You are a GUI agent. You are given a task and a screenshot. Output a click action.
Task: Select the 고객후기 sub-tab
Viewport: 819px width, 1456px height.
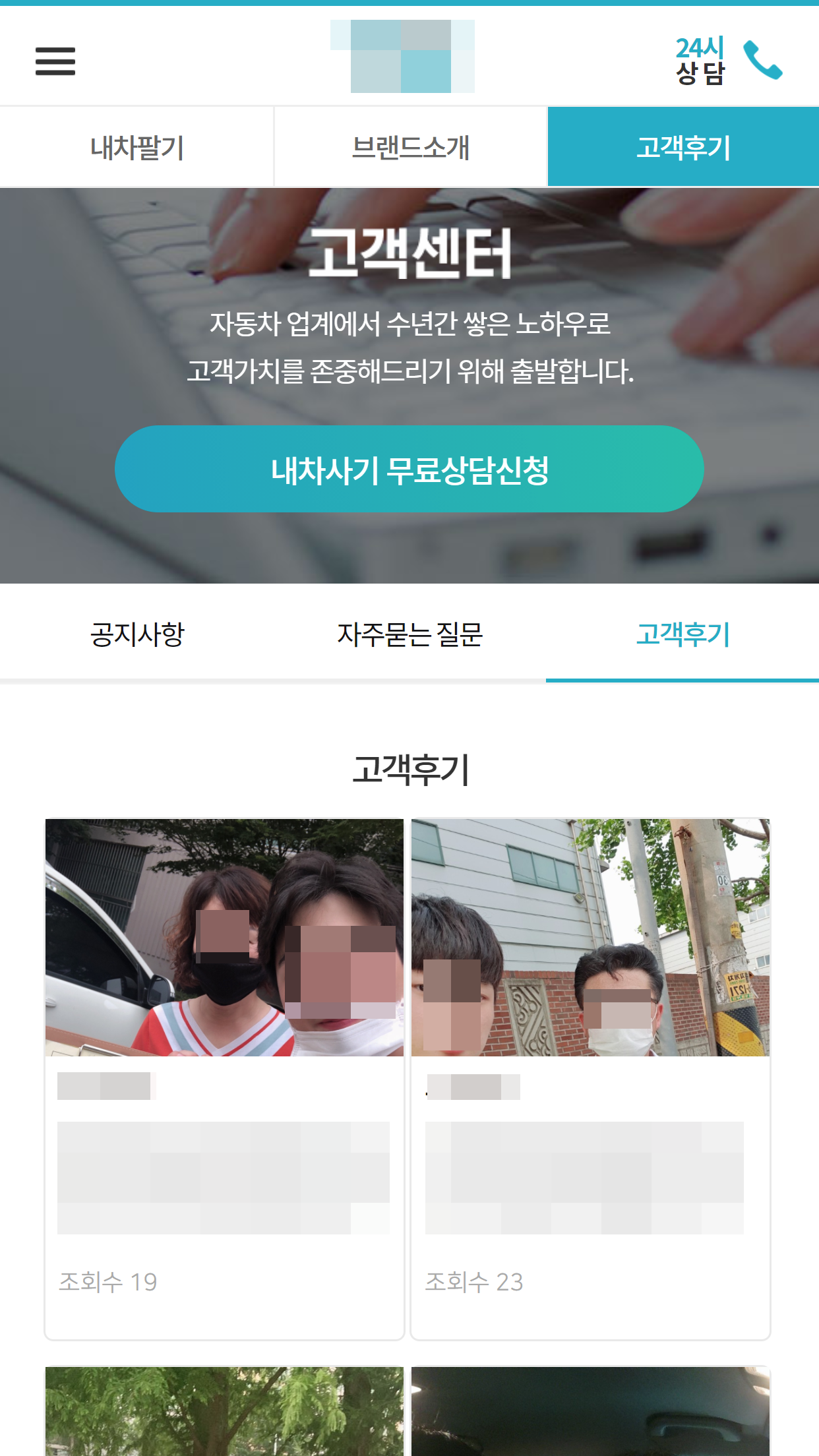click(682, 634)
